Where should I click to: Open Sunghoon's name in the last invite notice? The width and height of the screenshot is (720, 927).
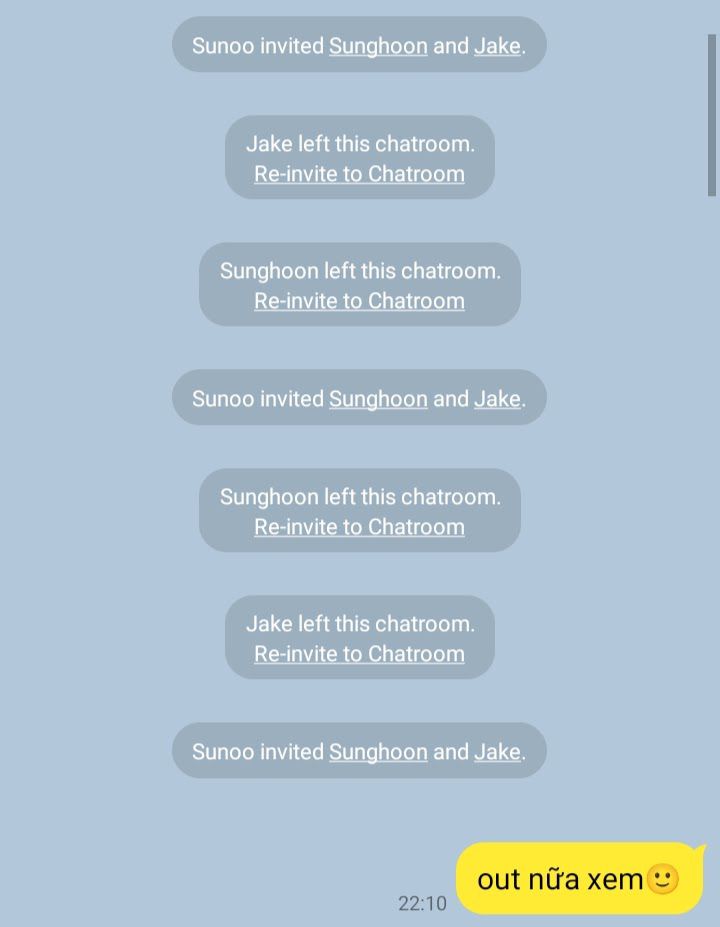[x=378, y=752]
